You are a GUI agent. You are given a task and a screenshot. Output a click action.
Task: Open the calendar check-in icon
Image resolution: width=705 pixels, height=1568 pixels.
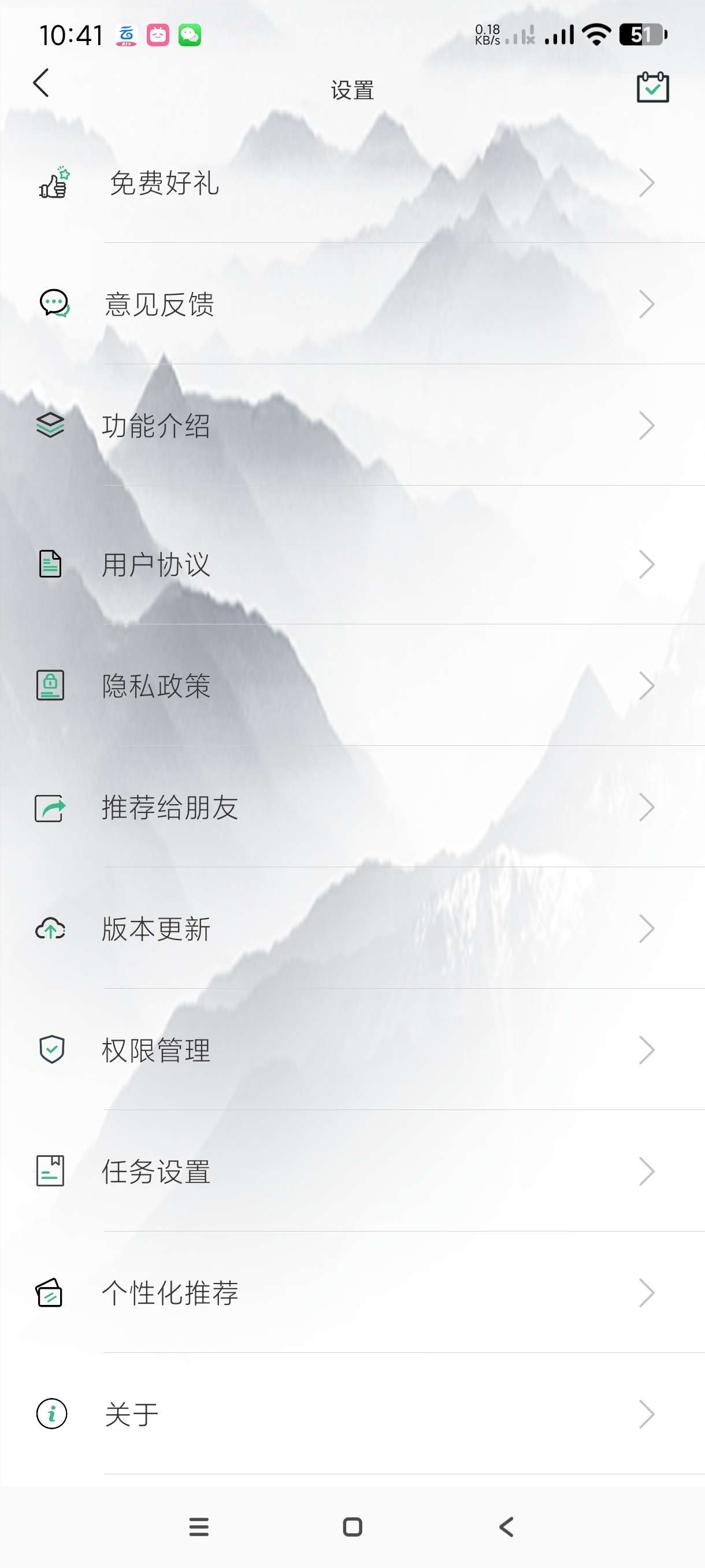(x=652, y=88)
